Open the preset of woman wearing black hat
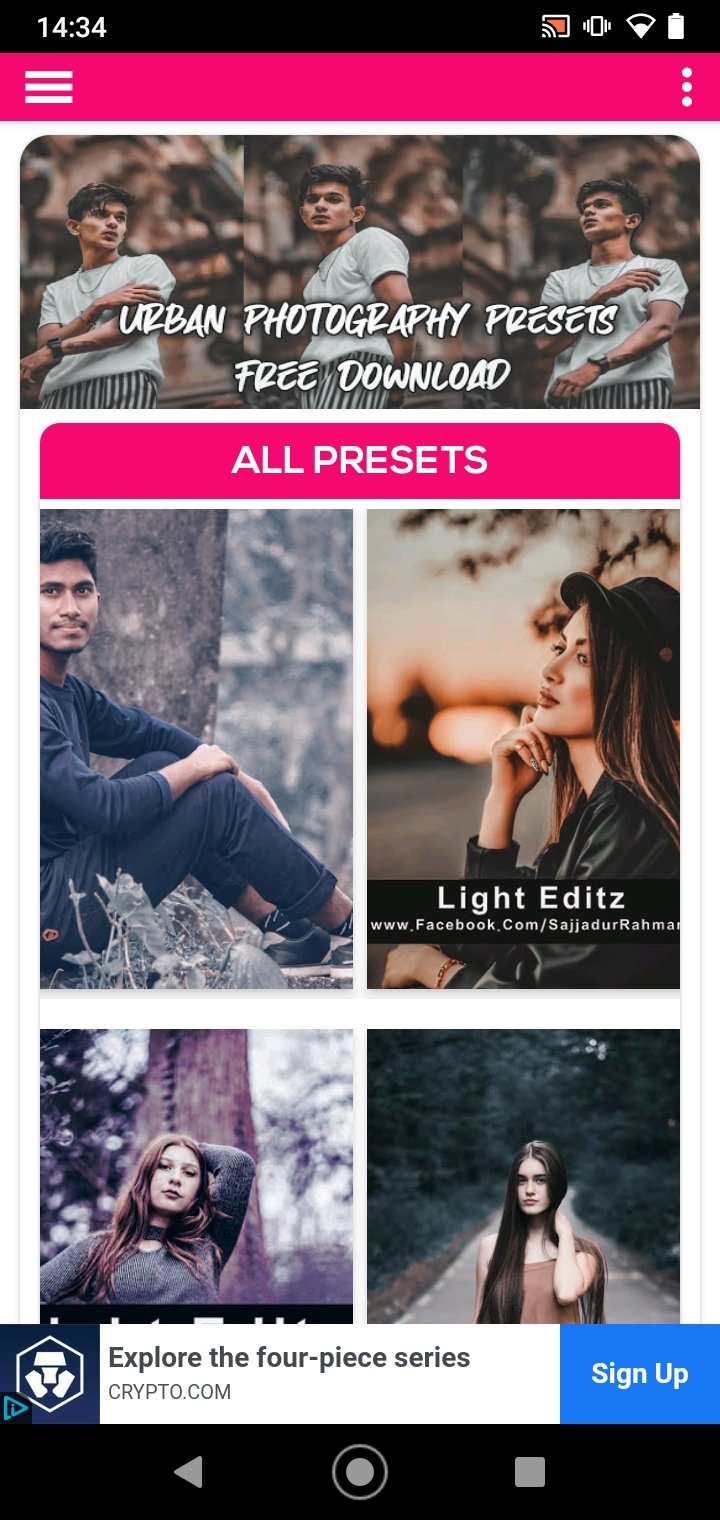The height and width of the screenshot is (1520, 720). pyautogui.click(x=523, y=749)
